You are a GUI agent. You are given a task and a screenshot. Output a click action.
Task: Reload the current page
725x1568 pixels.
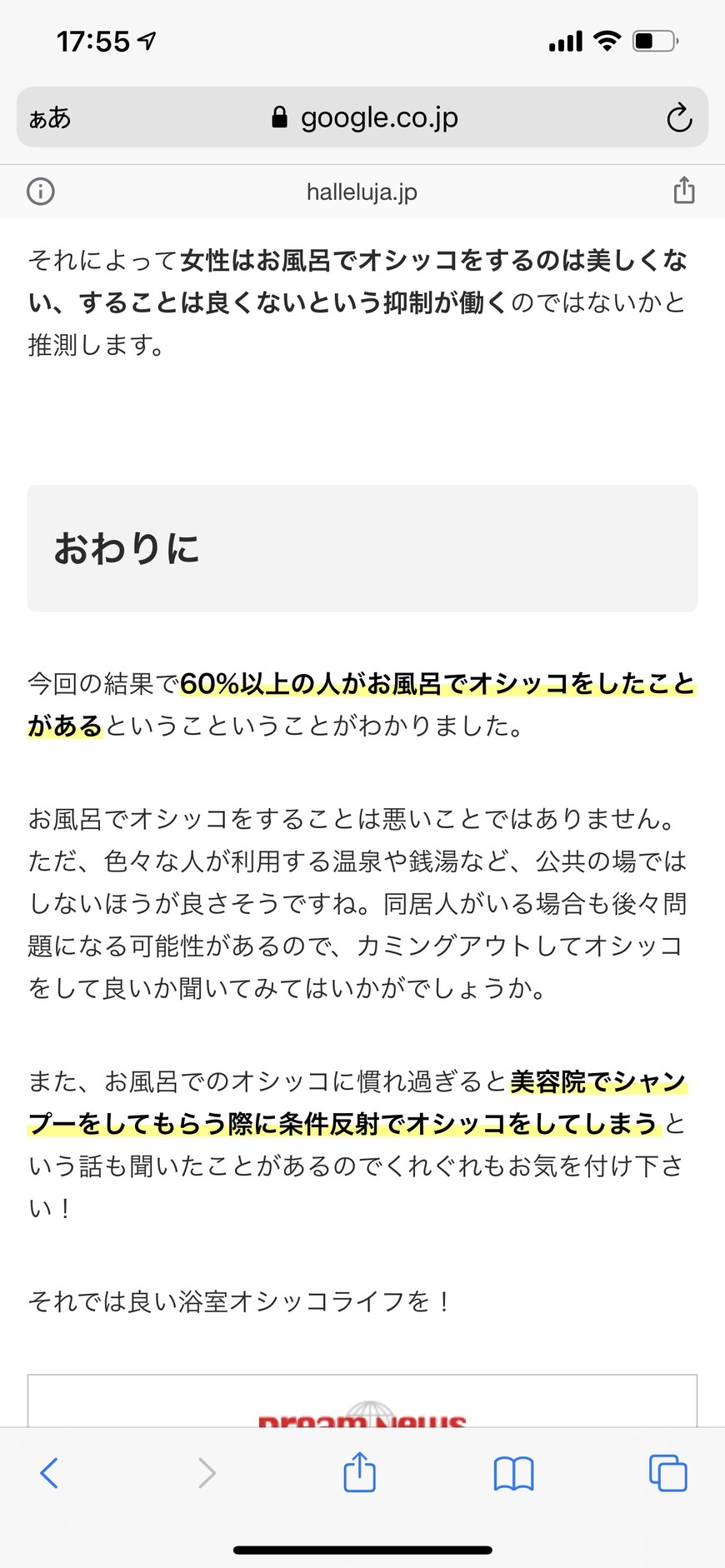(679, 117)
